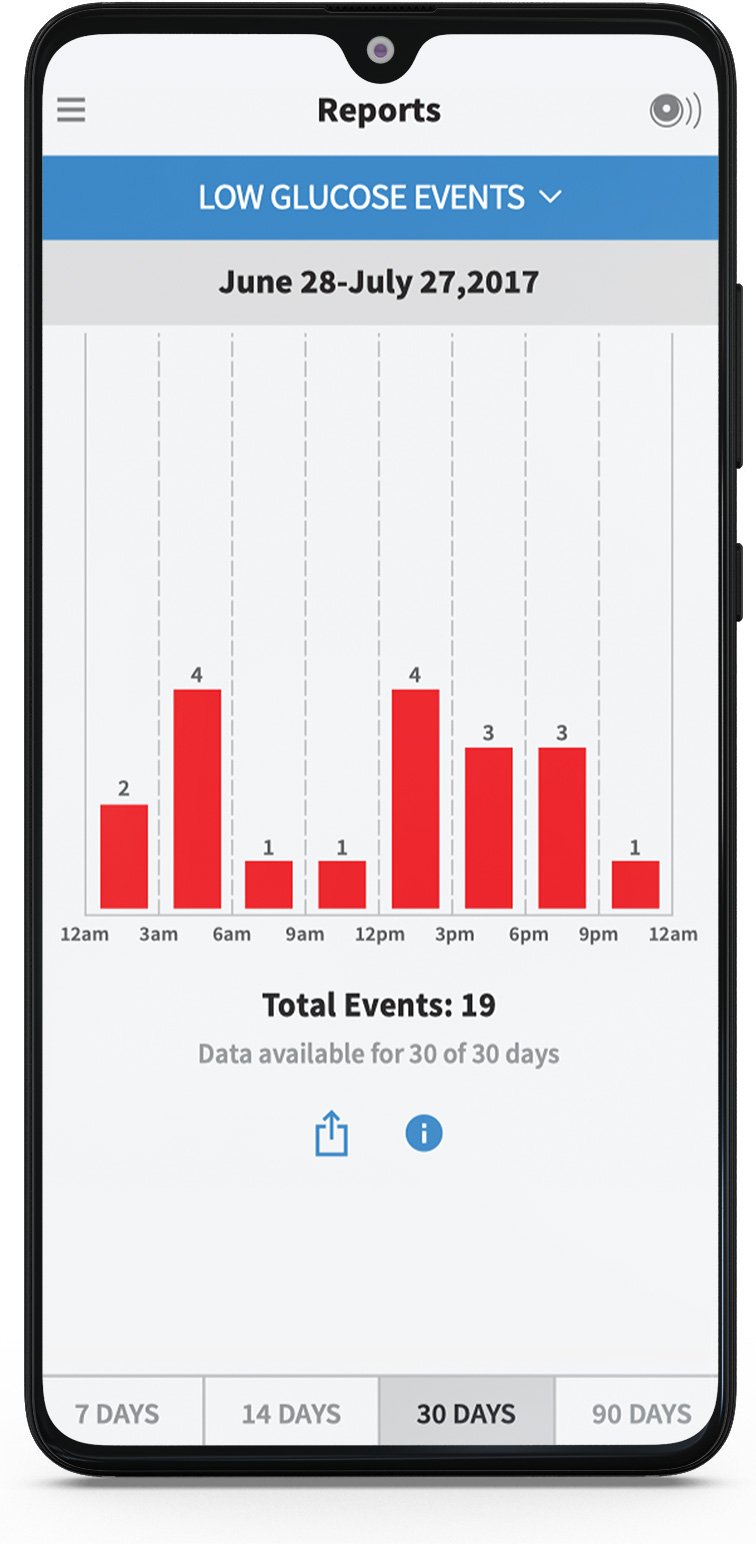The width and height of the screenshot is (756, 1544).
Task: Expand the Low Glucose Events dropdown
Action: (x=380, y=197)
